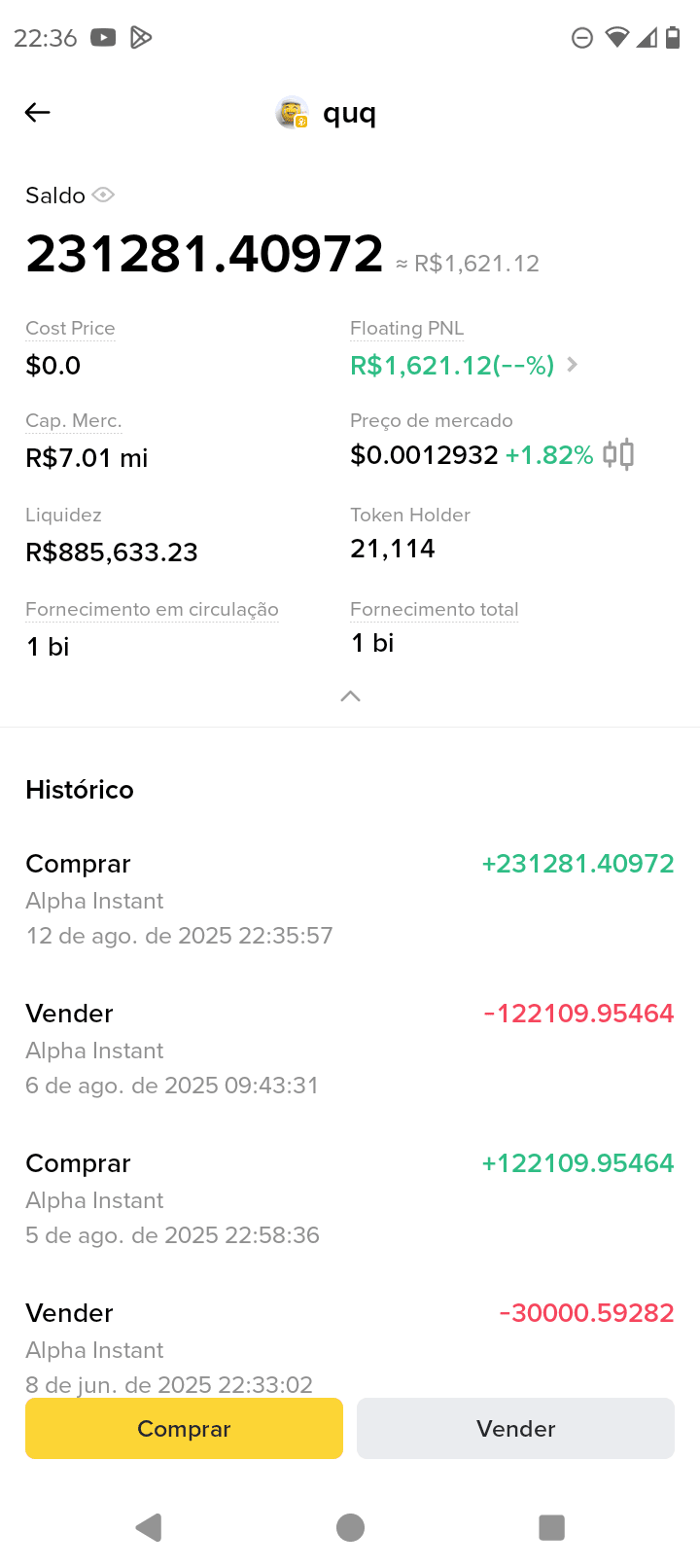Go back using the top-left arrow
This screenshot has width=700, height=1568.
(x=37, y=113)
